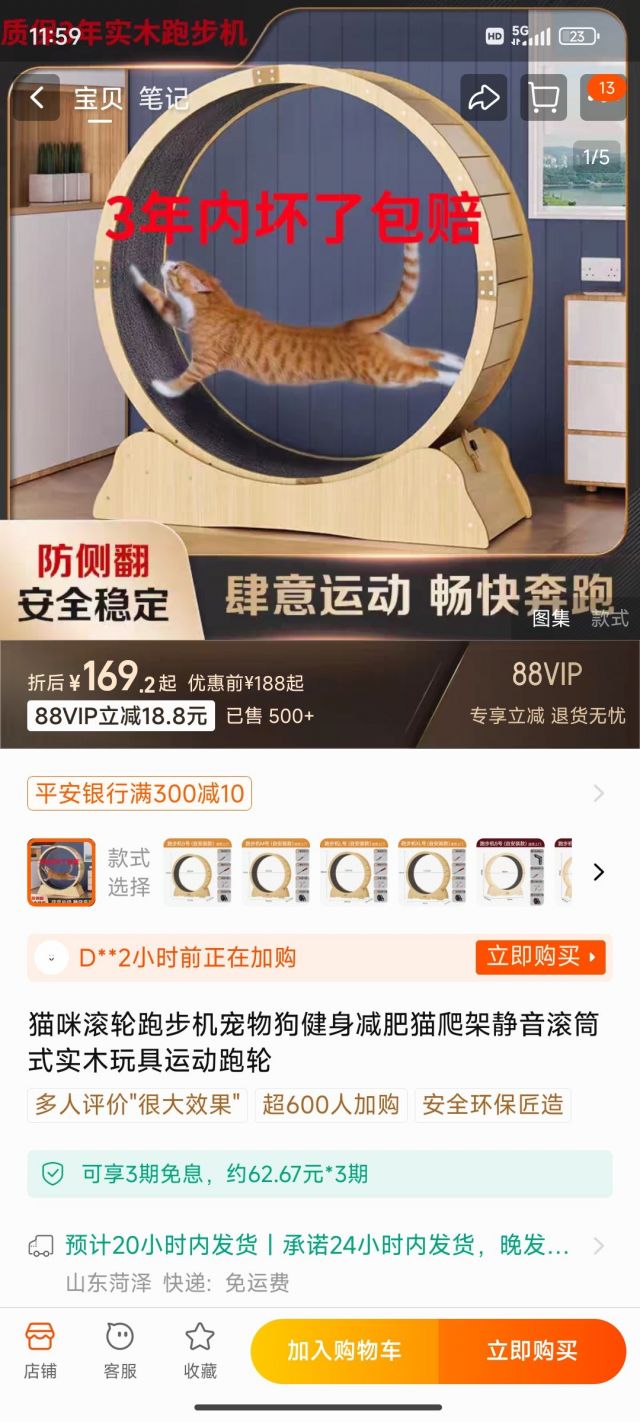Open 3期免息 installment details
This screenshot has height=1422, width=640.
318,1174
